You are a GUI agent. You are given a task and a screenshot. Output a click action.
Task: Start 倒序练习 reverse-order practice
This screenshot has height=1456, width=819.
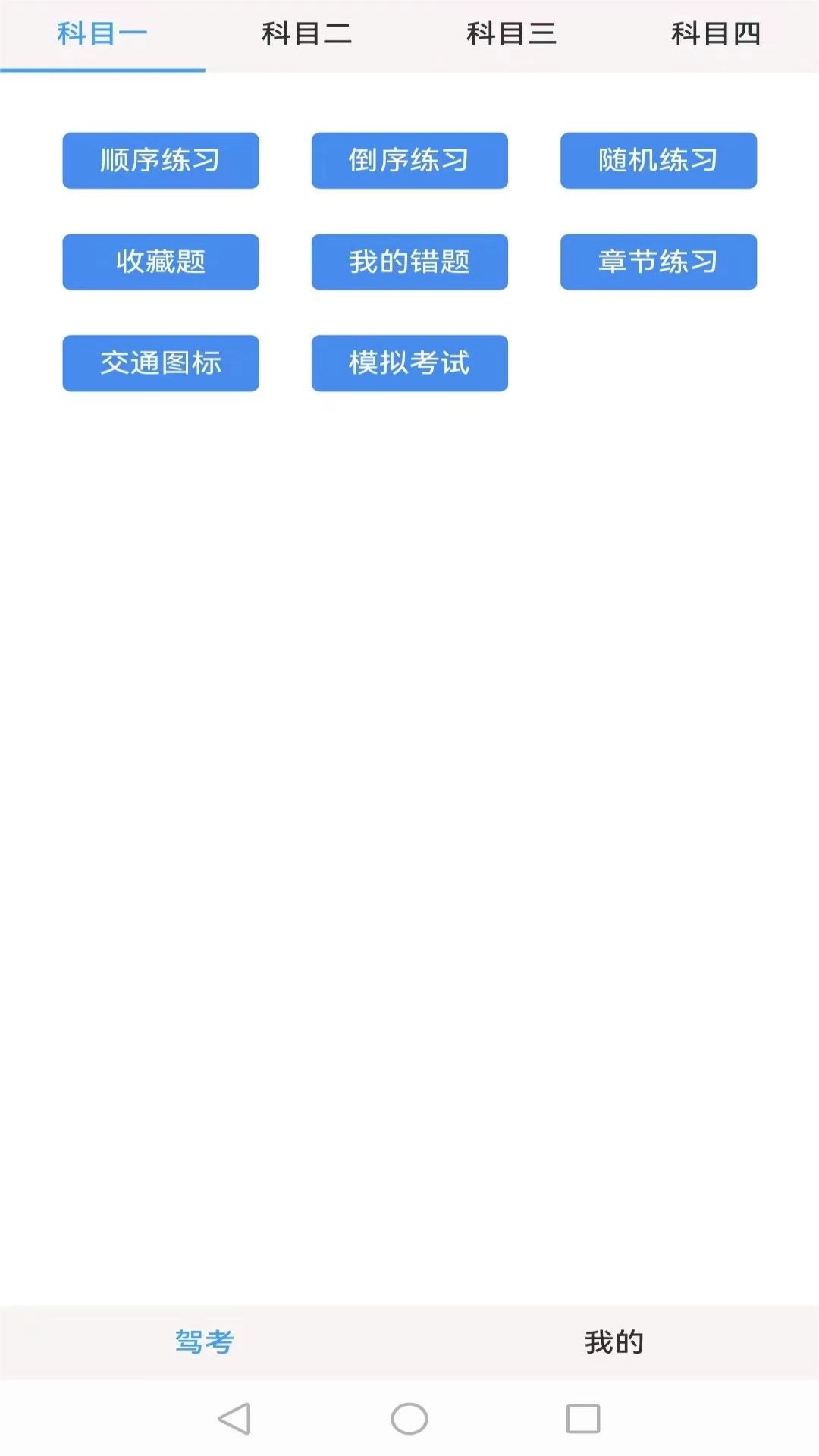tap(409, 161)
